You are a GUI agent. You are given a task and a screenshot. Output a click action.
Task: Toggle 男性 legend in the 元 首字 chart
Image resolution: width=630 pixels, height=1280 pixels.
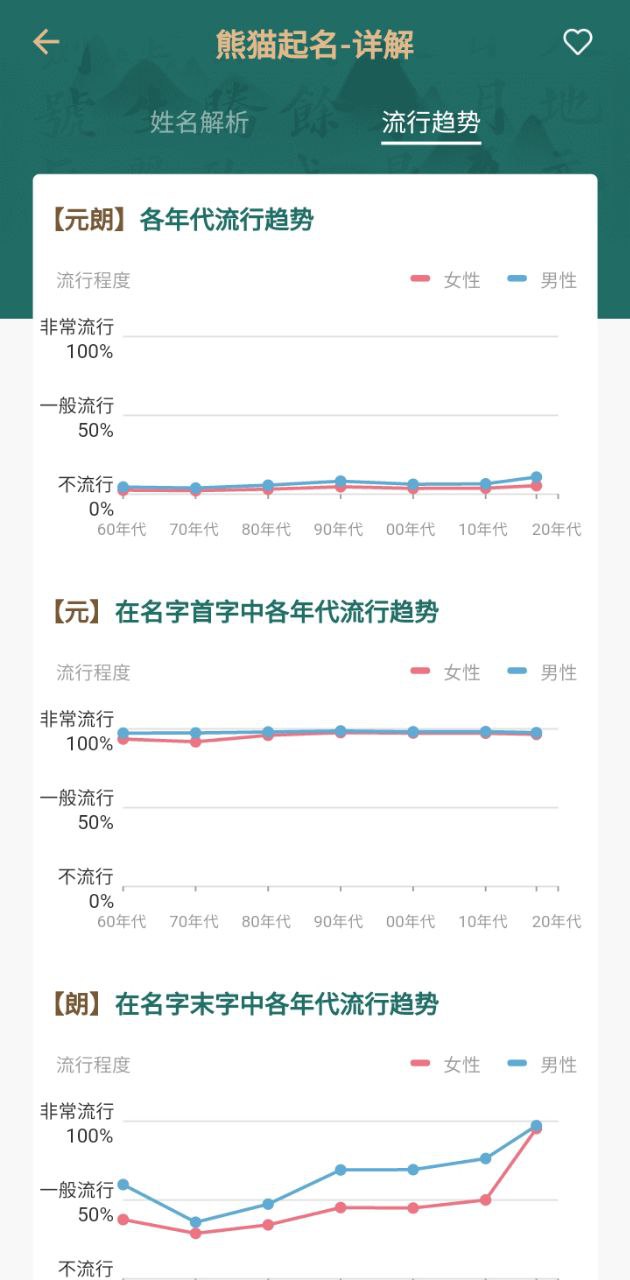[x=543, y=672]
